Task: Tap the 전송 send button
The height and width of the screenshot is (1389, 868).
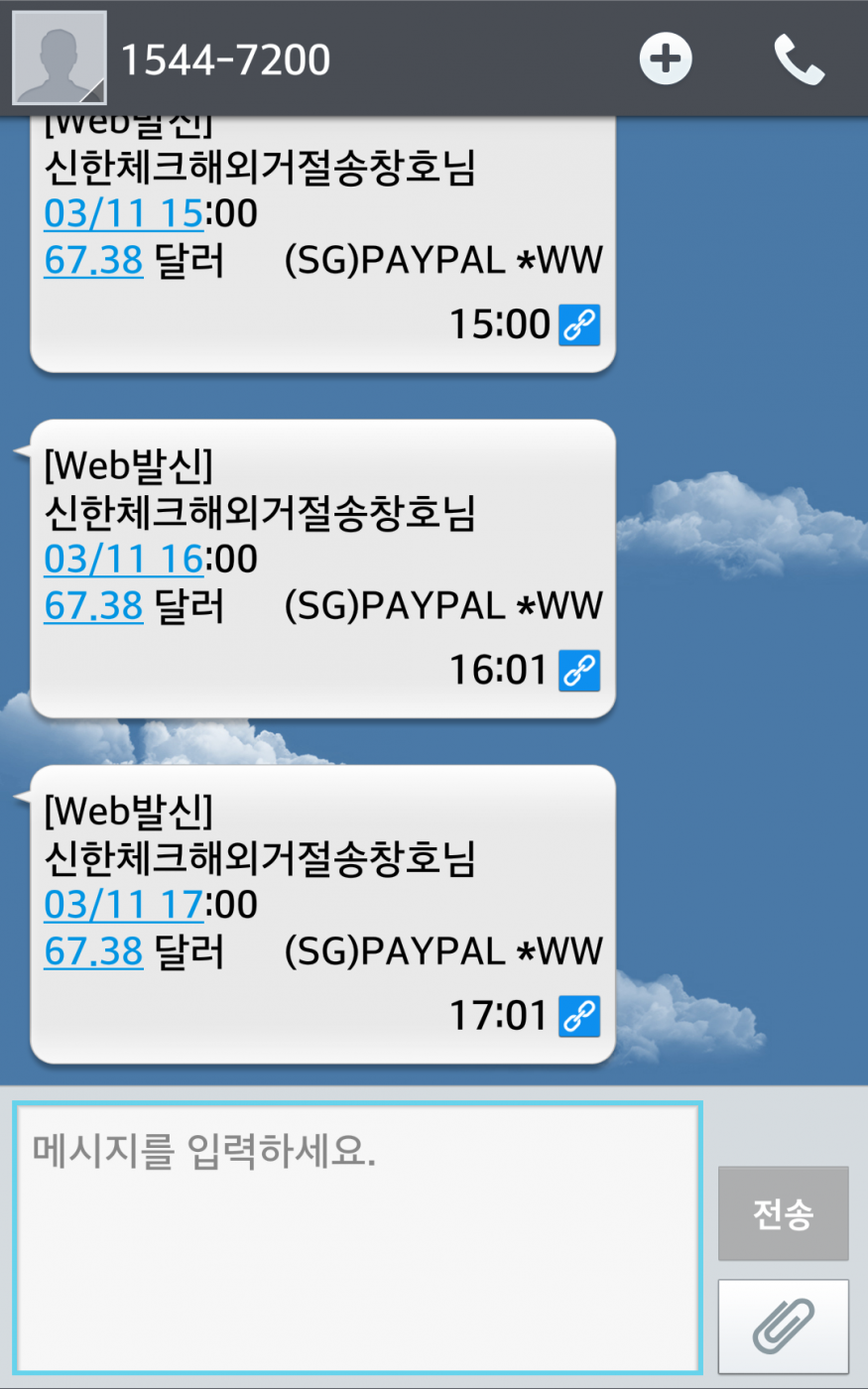Action: tap(783, 1213)
